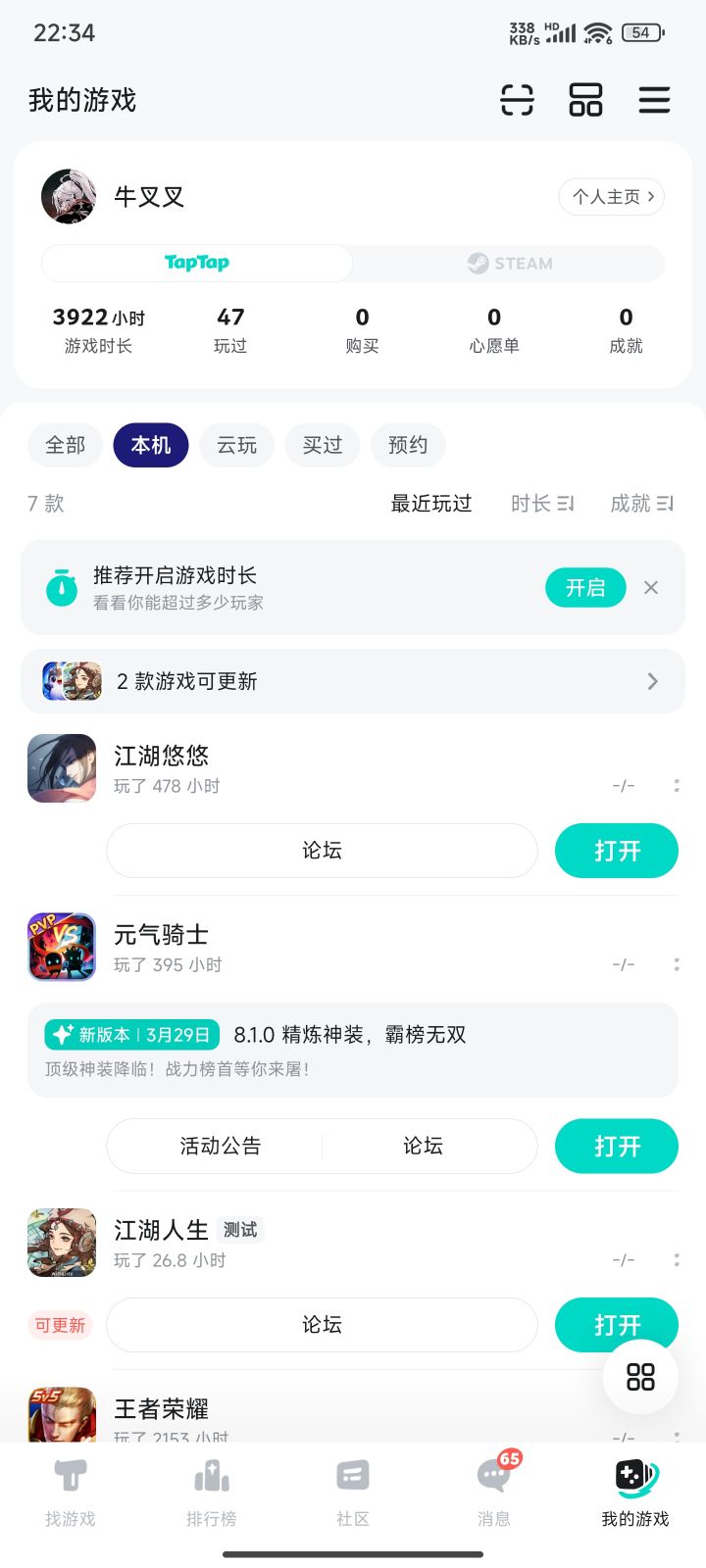Tap the stopwatch icon in the game-time banner
The width and height of the screenshot is (706, 1568).
pos(65,588)
